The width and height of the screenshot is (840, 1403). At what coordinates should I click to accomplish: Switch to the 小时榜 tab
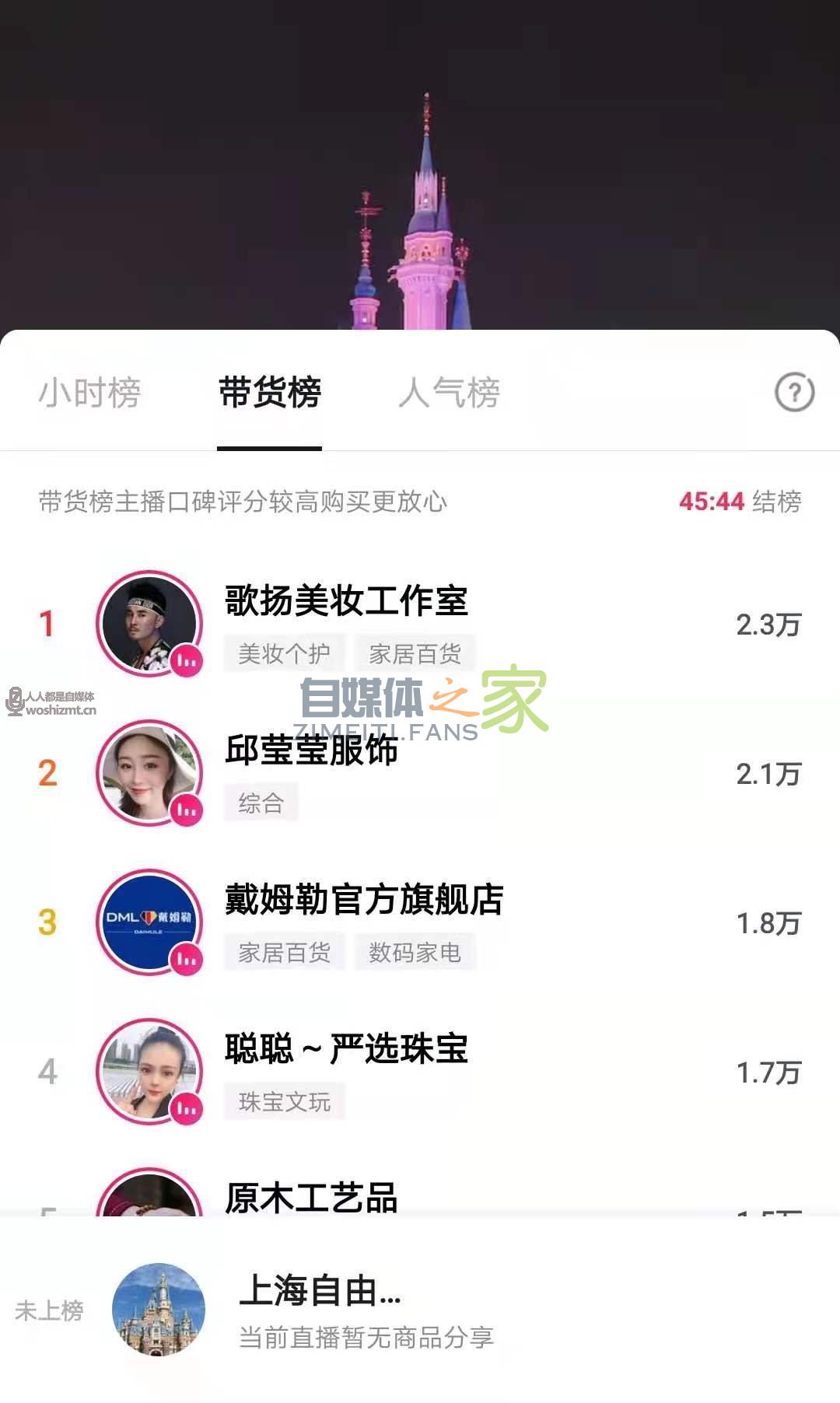click(x=89, y=393)
